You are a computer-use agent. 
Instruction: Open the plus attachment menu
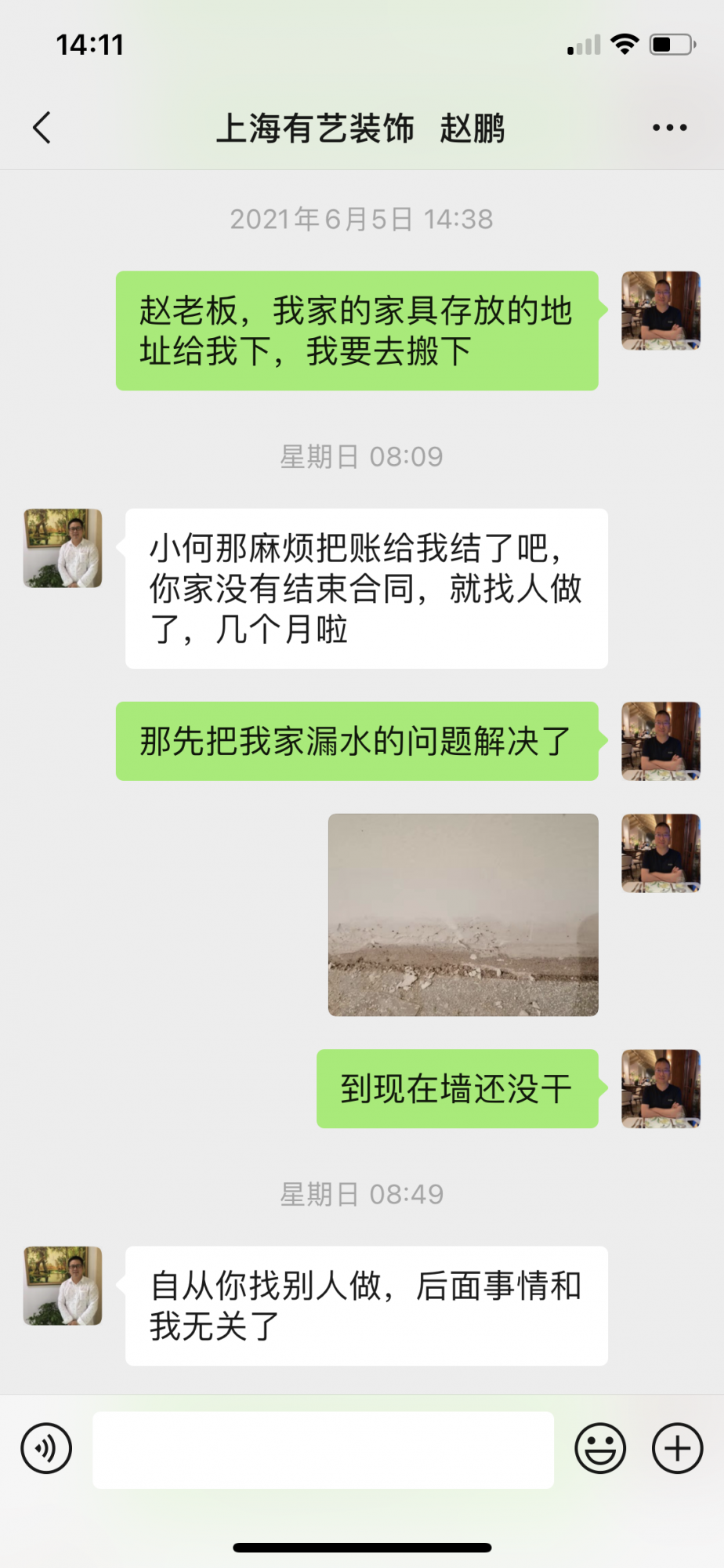[677, 1448]
